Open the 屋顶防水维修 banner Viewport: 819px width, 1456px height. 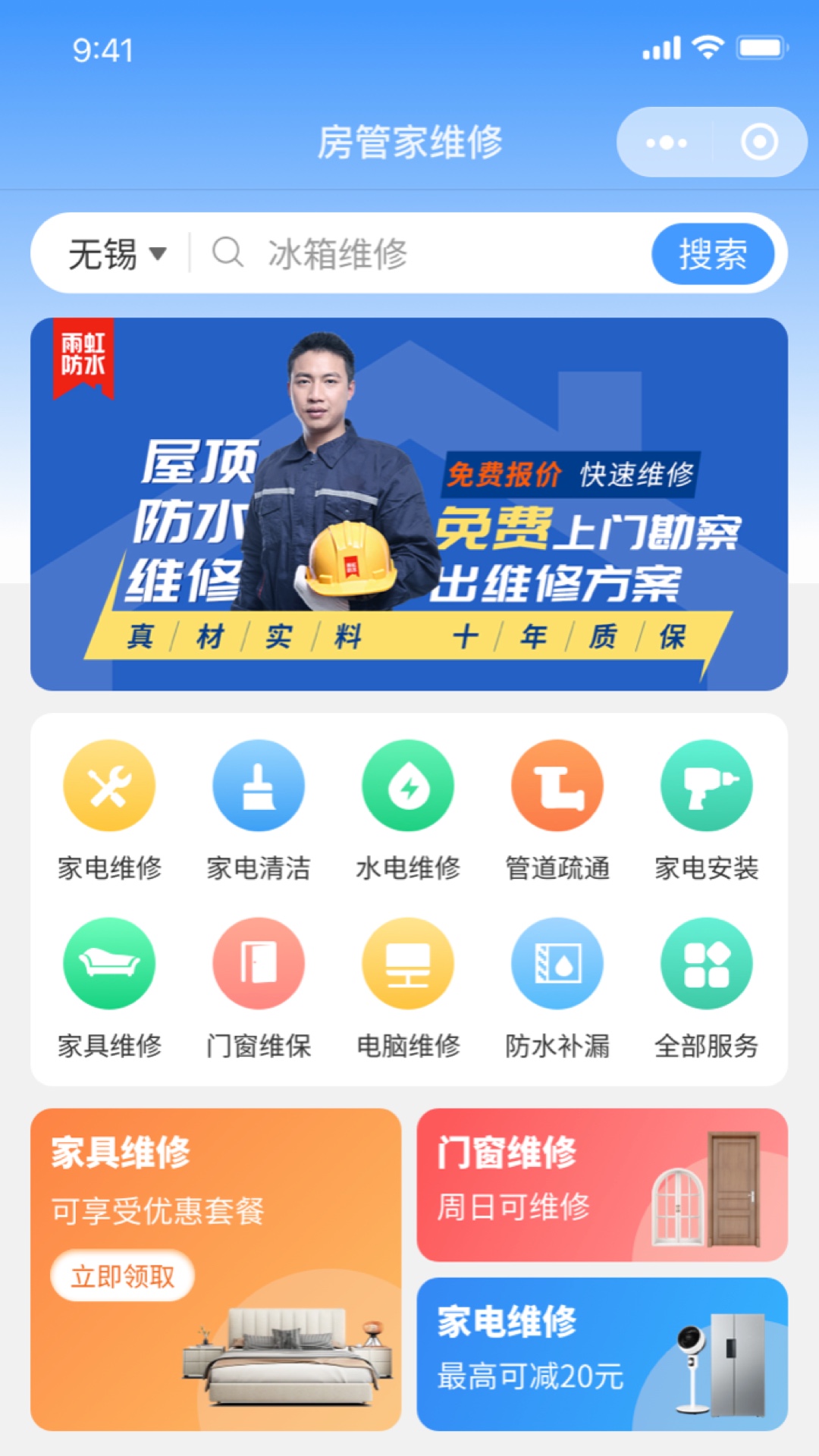coord(409,504)
